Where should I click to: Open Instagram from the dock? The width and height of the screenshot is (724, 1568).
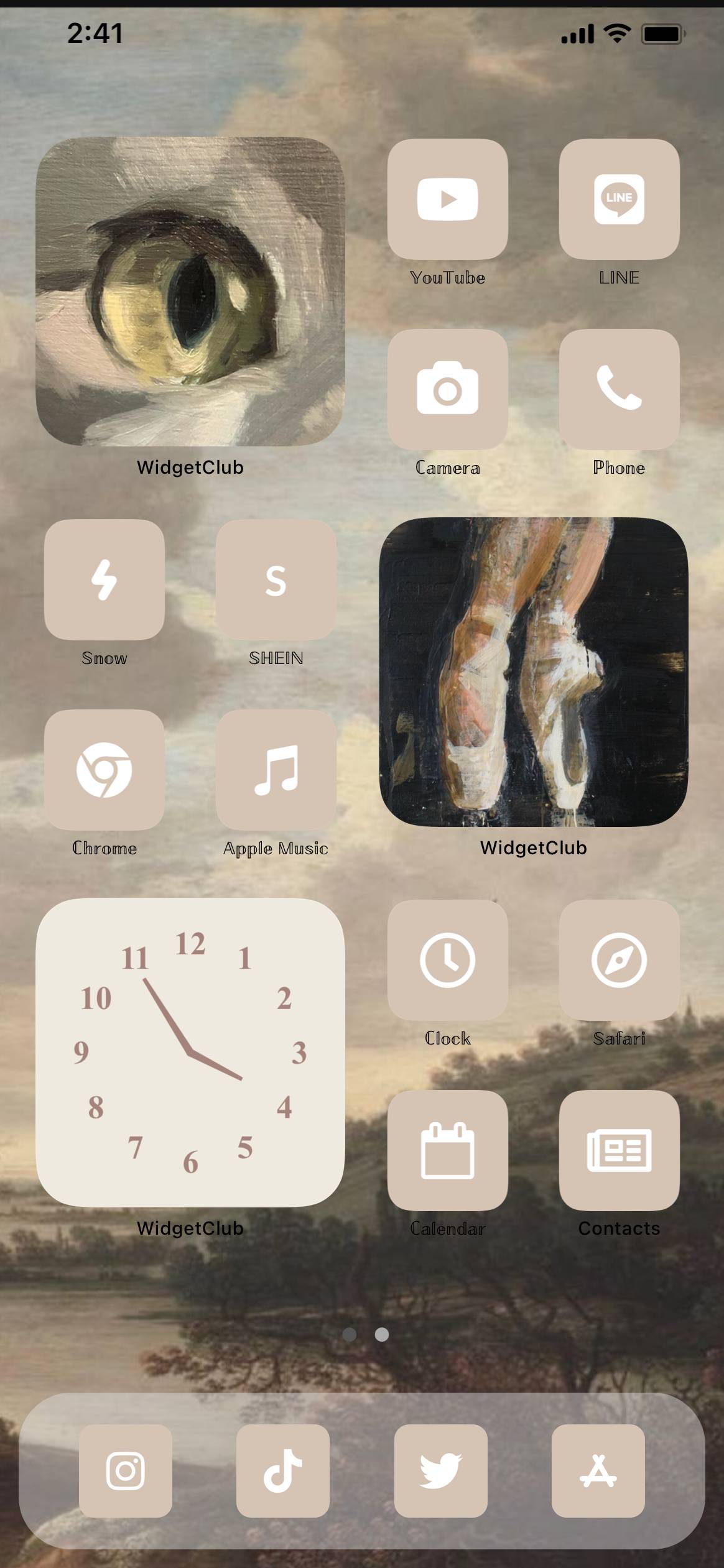(126, 1471)
